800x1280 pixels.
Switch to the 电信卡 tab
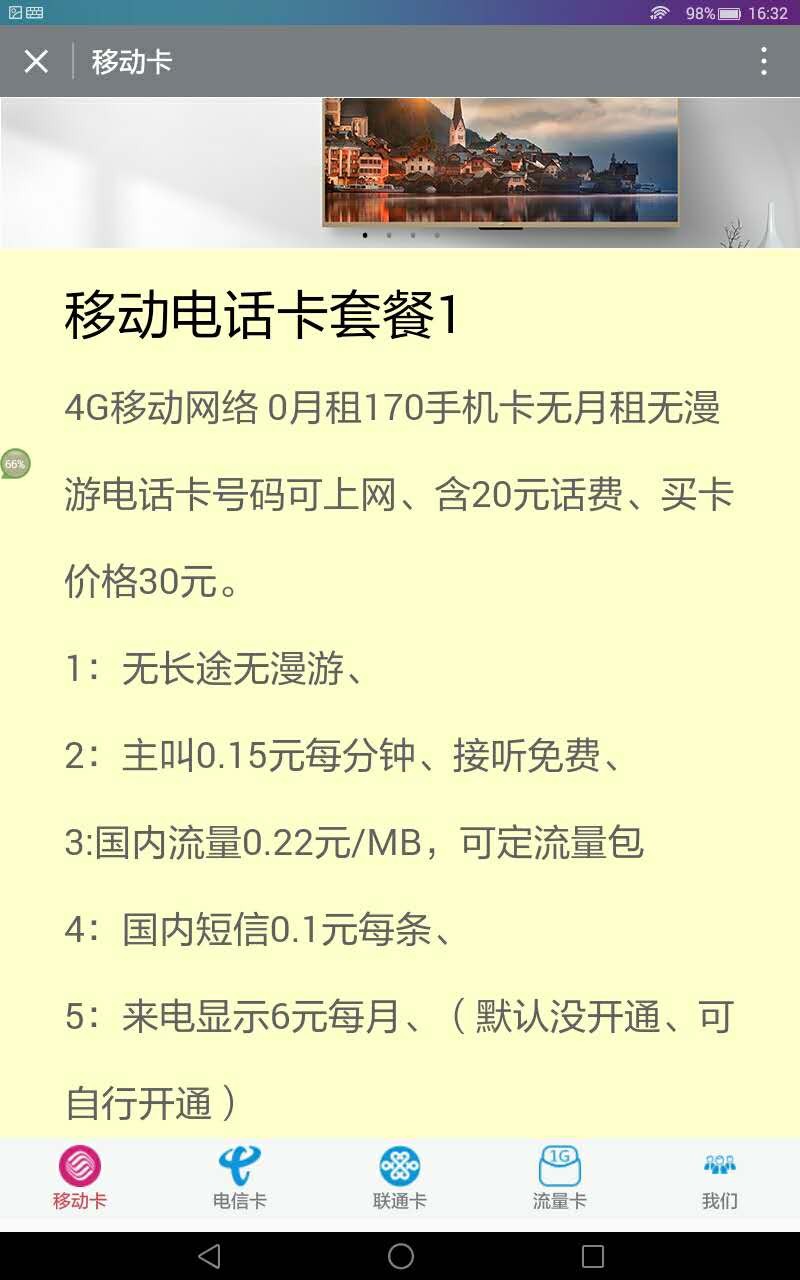240,1178
